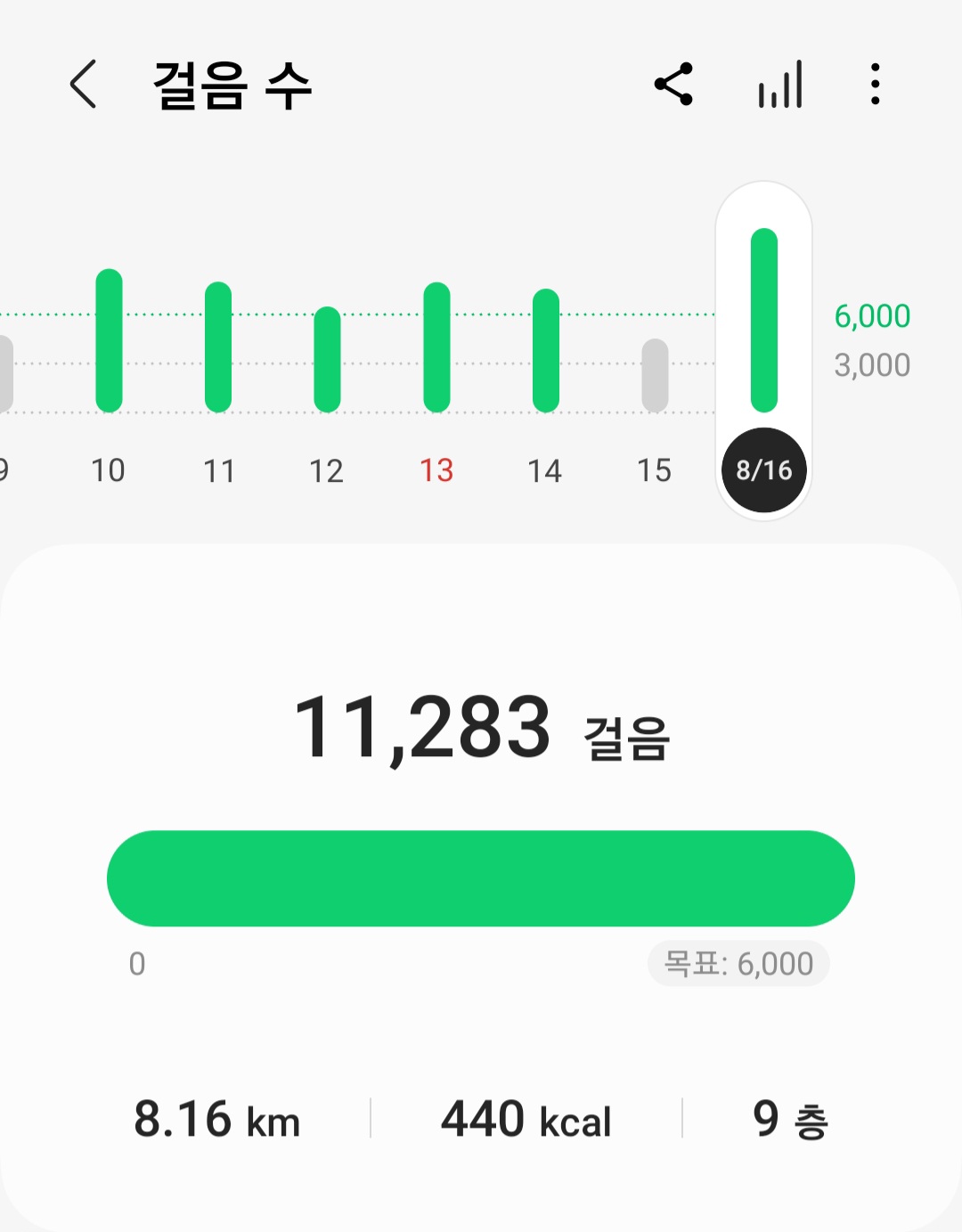Open the step trends chart icon
The width and height of the screenshot is (962, 1232).
[x=780, y=85]
